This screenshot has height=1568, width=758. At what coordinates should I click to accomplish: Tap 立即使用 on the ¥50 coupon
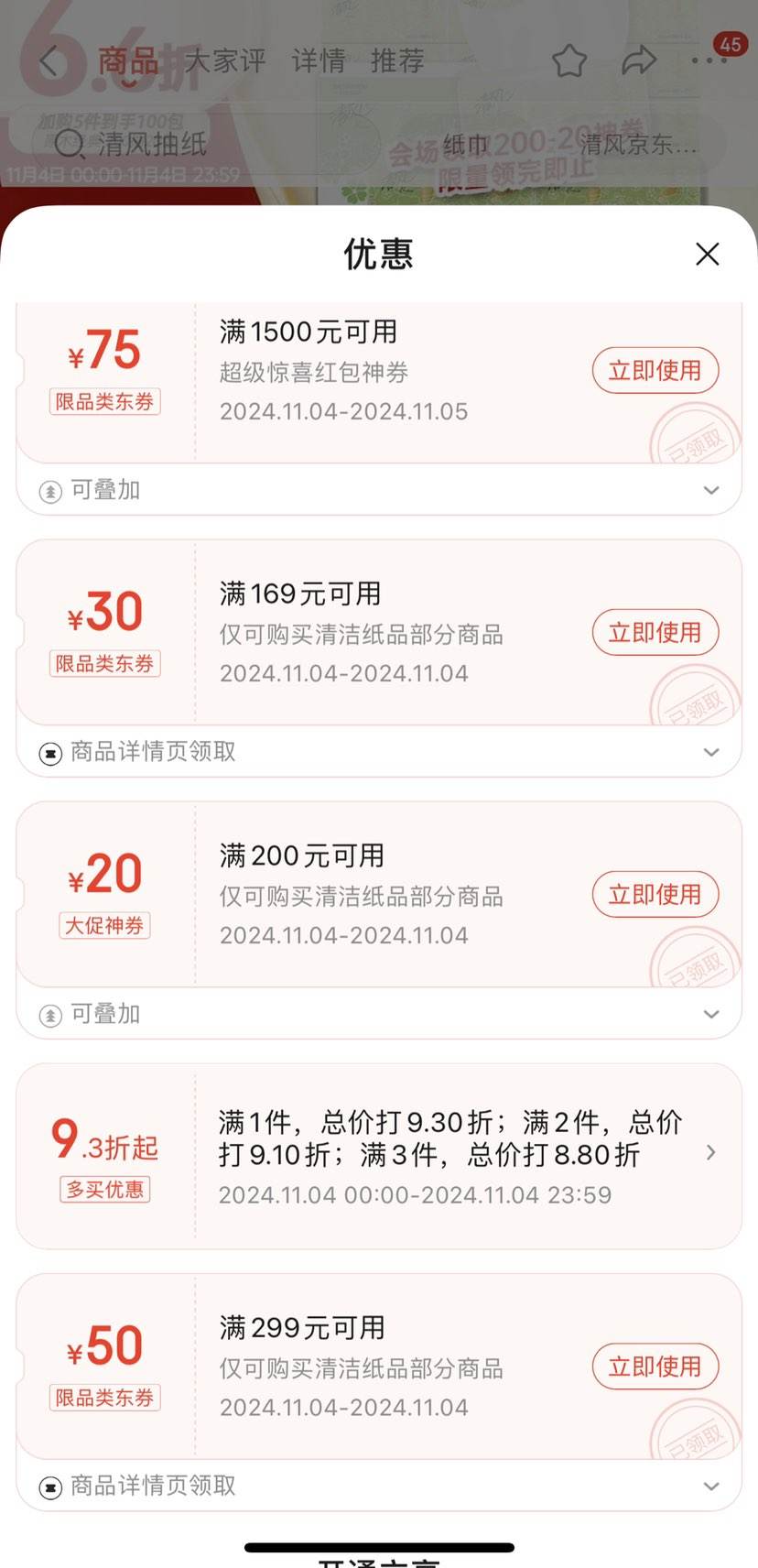(x=655, y=1367)
